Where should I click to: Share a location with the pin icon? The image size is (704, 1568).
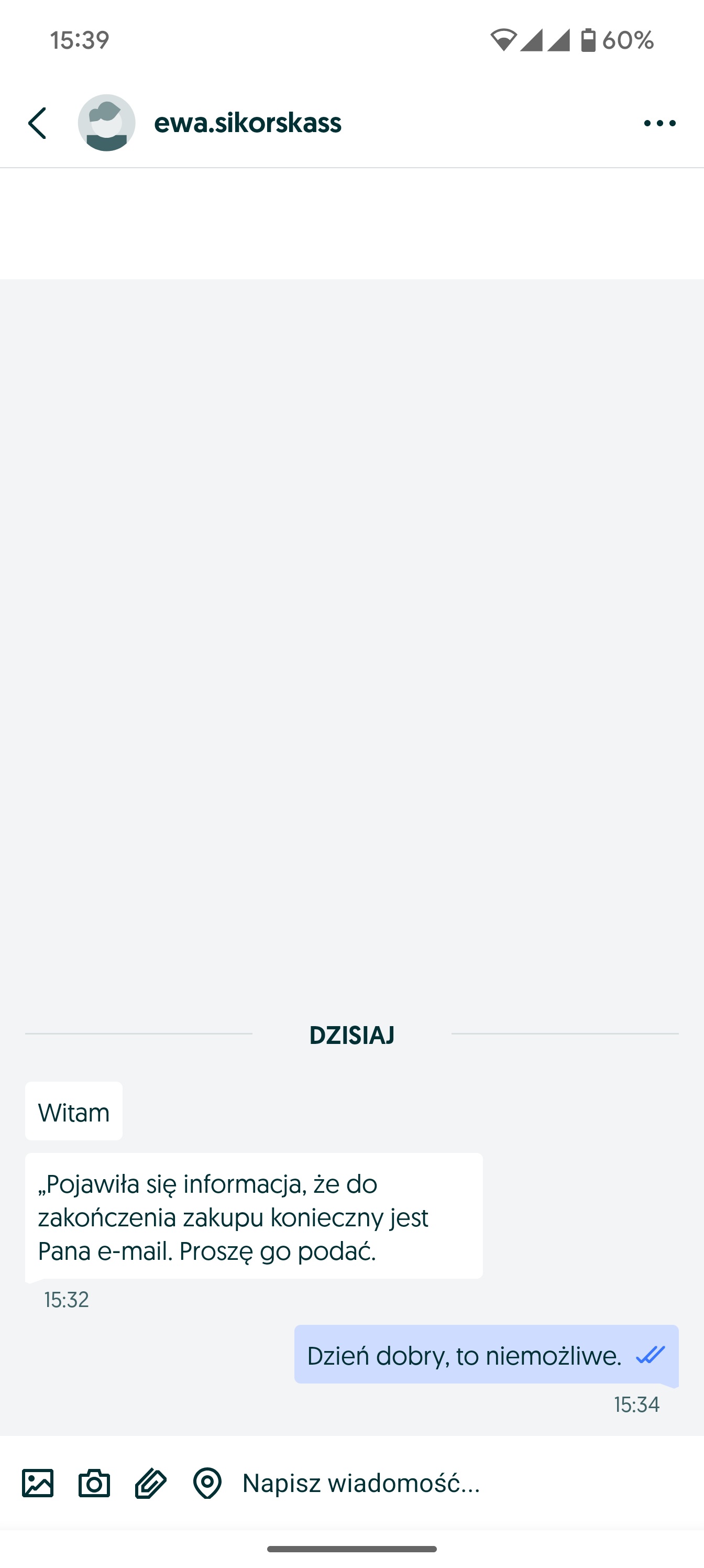(x=207, y=1483)
